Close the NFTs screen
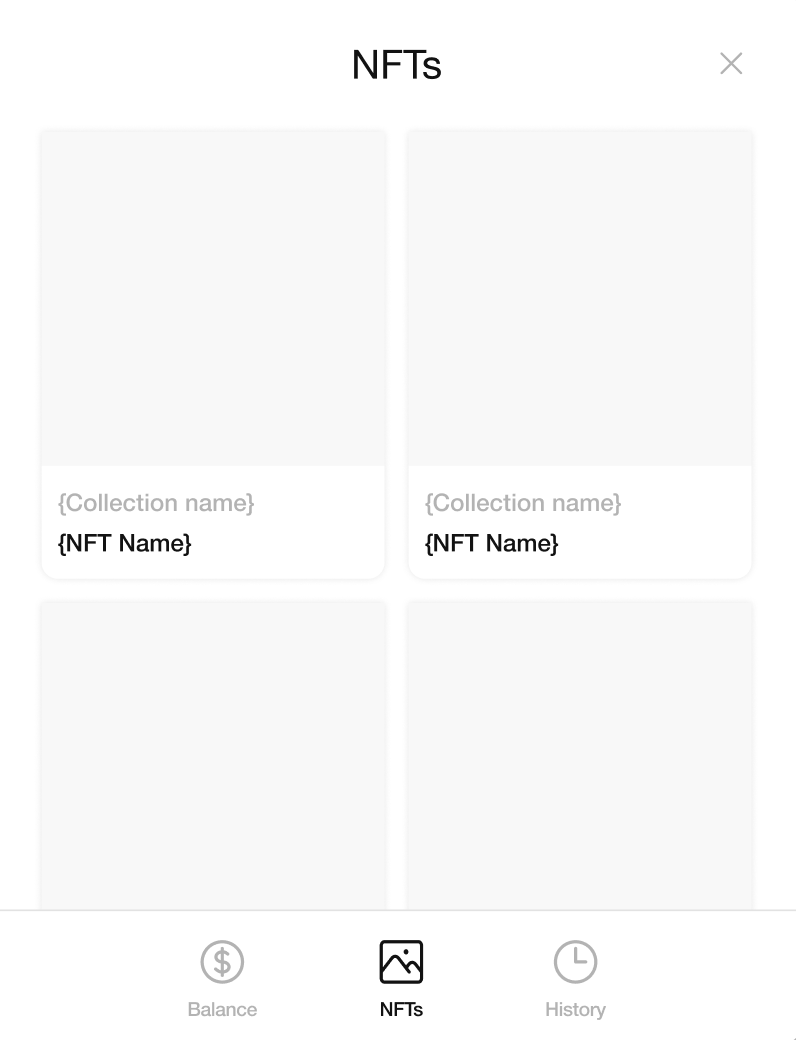 tap(731, 64)
